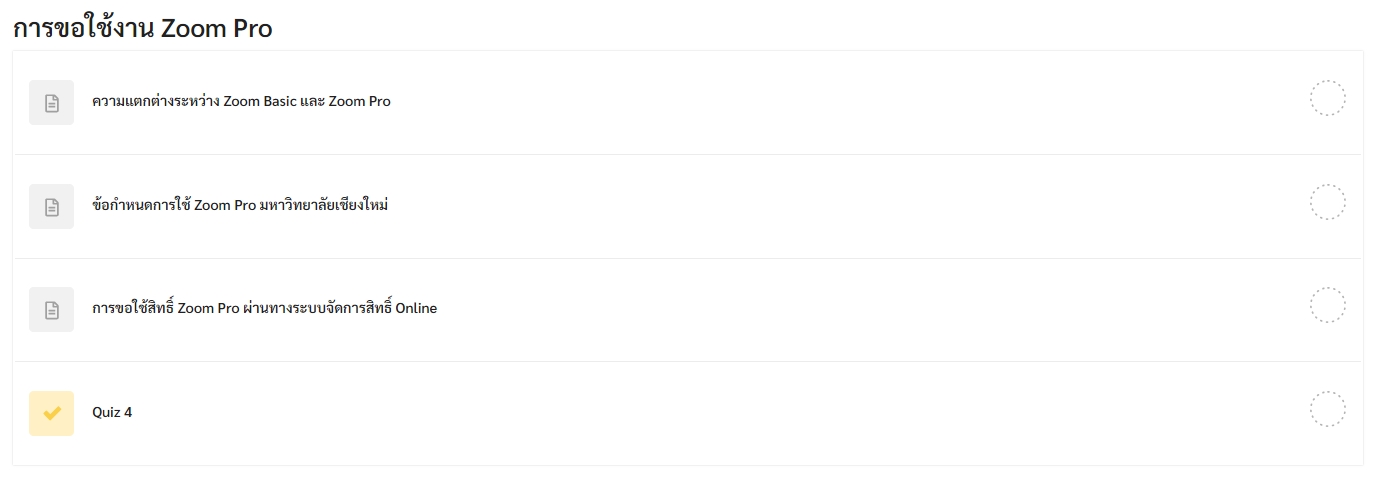Screen dimensions: 1383x487
Task: Open การขอใช้สิทธิ์ Zoom Pro ผ่านทางระบบจัดการสิทธิ์ Online
Action: click(x=264, y=308)
